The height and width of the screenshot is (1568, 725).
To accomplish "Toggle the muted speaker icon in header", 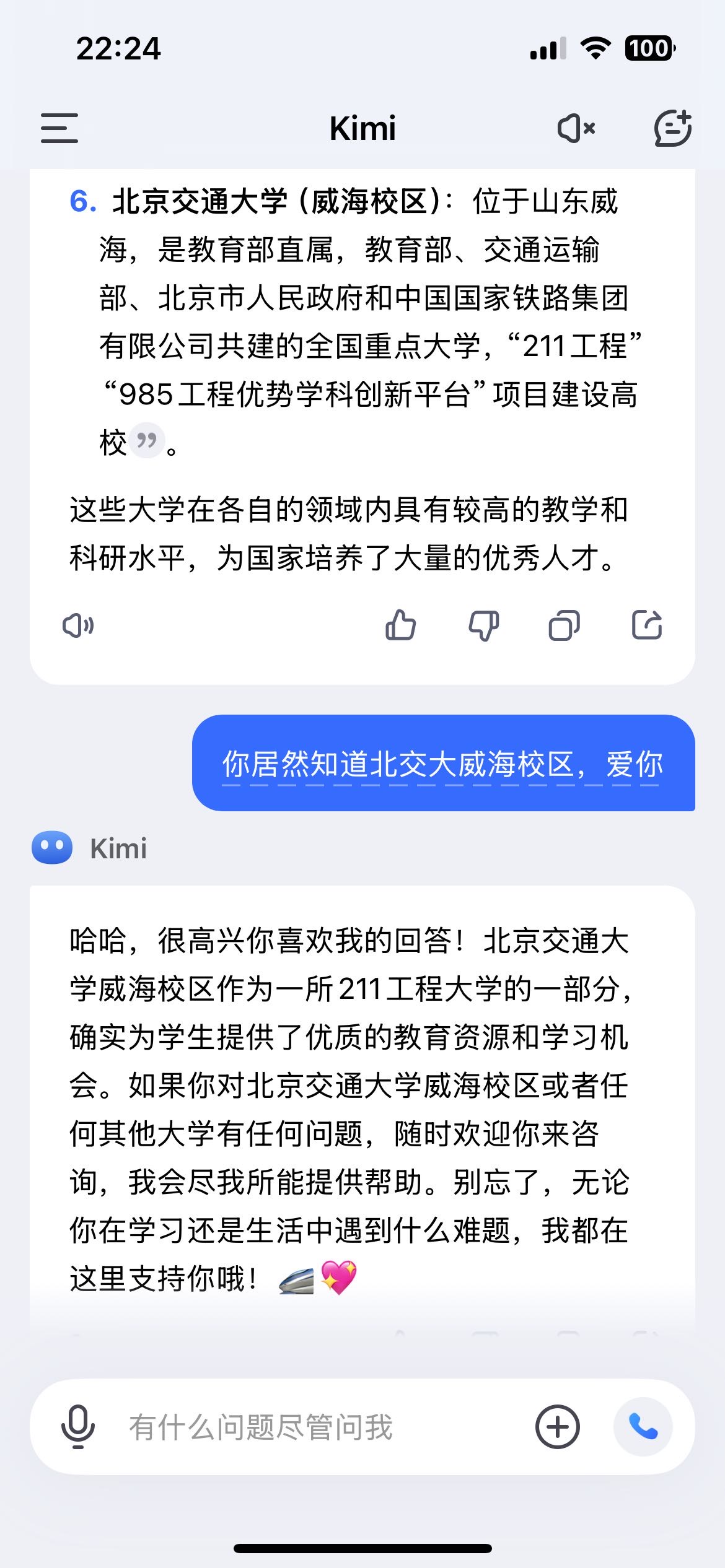I will (576, 128).
